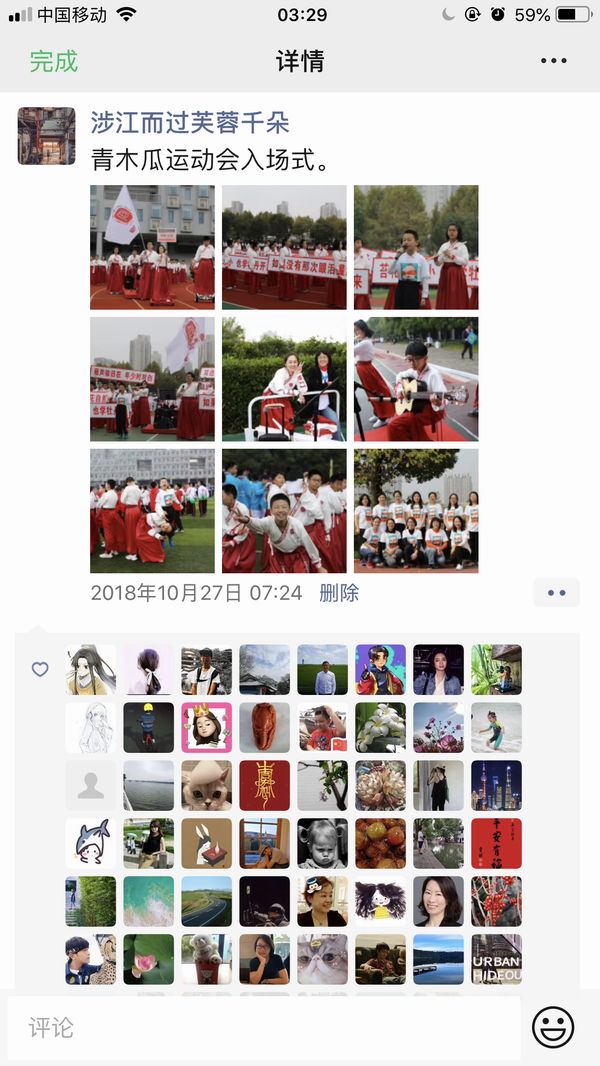The width and height of the screenshot is (600, 1066).
Task: View center photo of two women seated
Action: pos(284,379)
